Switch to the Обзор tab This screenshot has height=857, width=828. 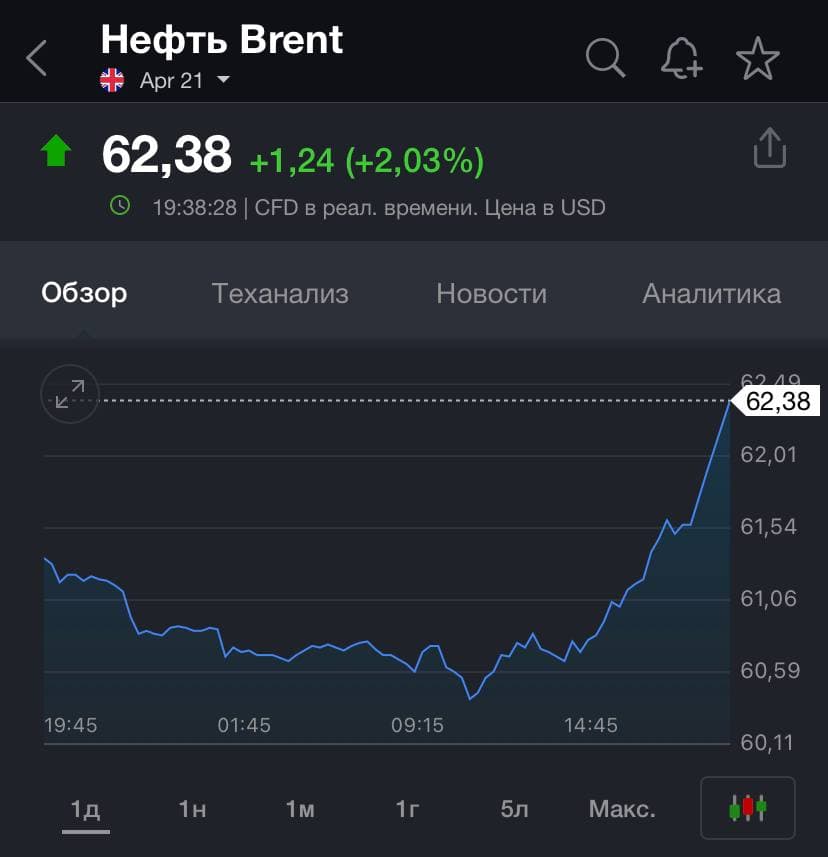tap(84, 294)
